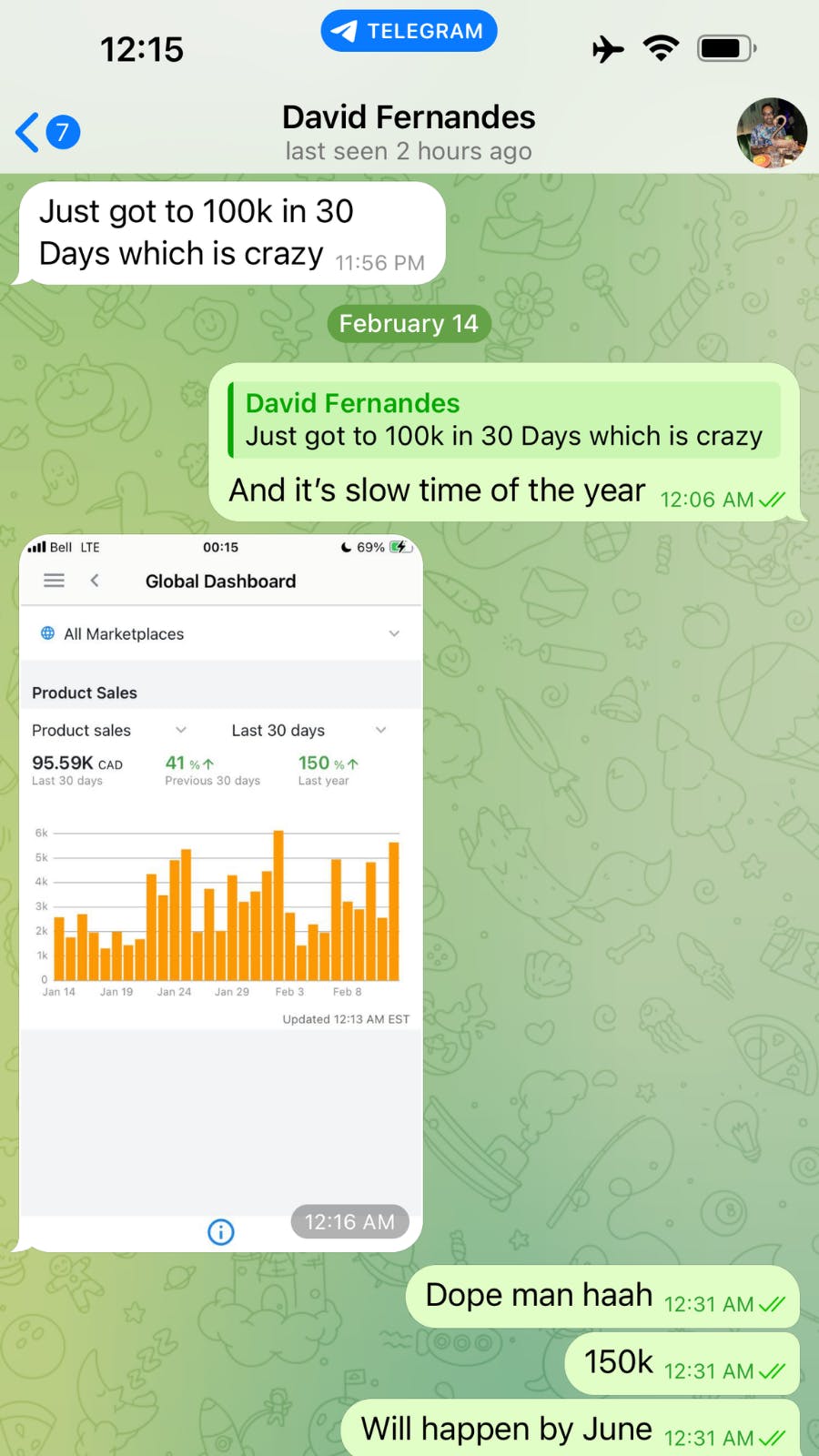Open the Global Dashboard screenshot image
The image size is (819, 1456).
tap(221, 892)
